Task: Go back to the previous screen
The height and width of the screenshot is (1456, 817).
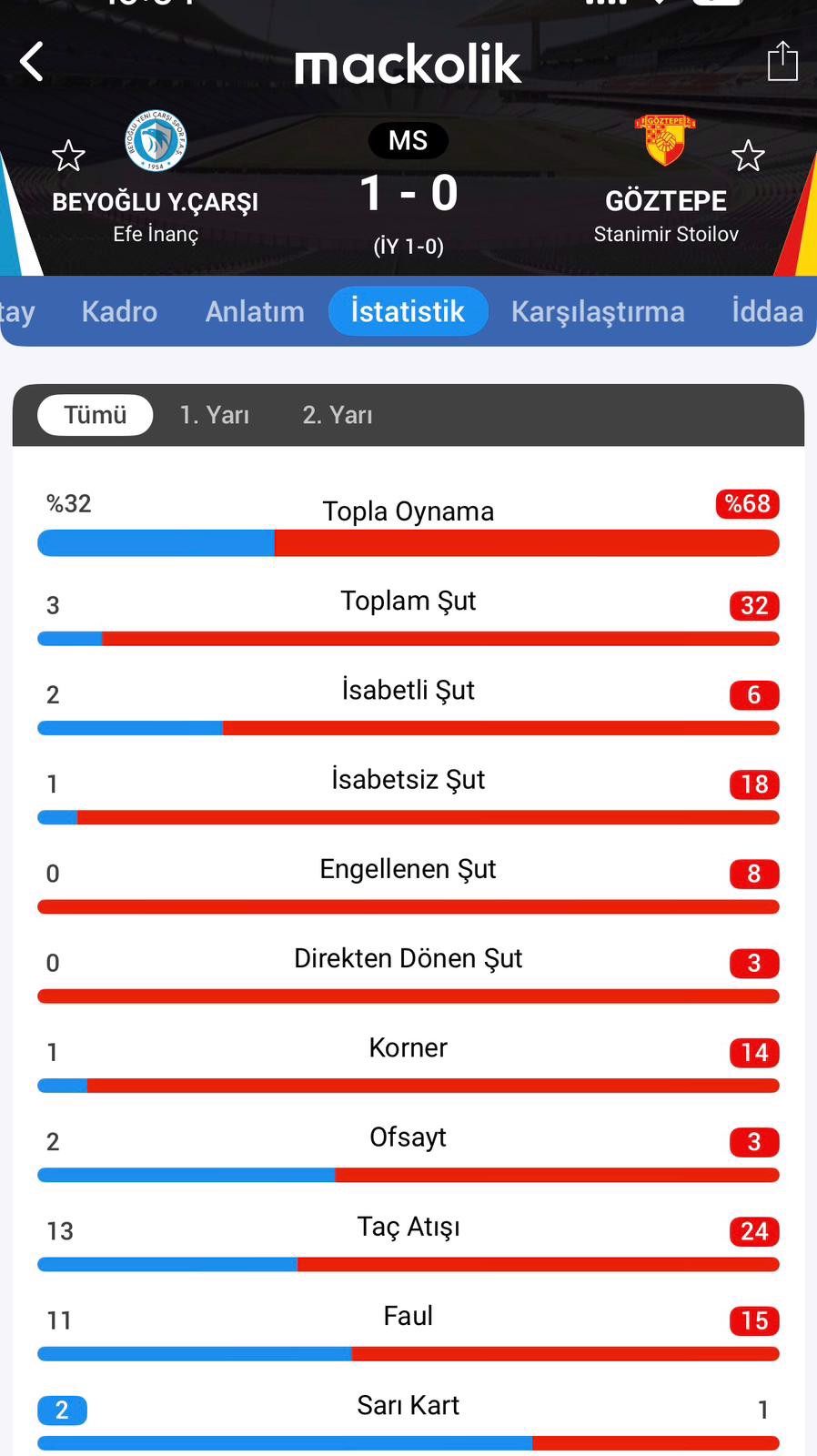Action: [x=32, y=62]
